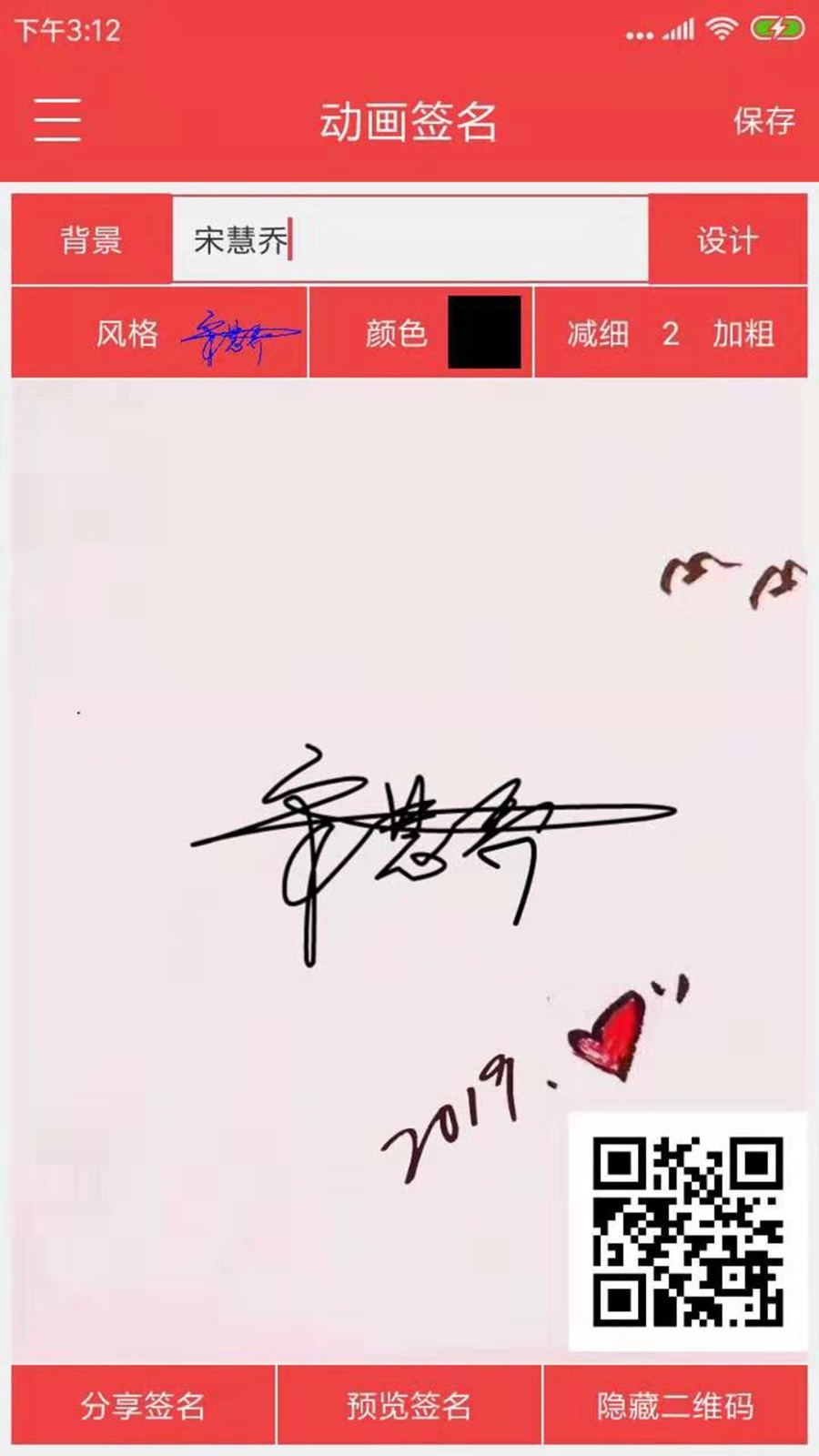Viewport: 819px width, 1456px height.
Task: Focus the name field containing 宋慧乔
Action: click(x=409, y=240)
